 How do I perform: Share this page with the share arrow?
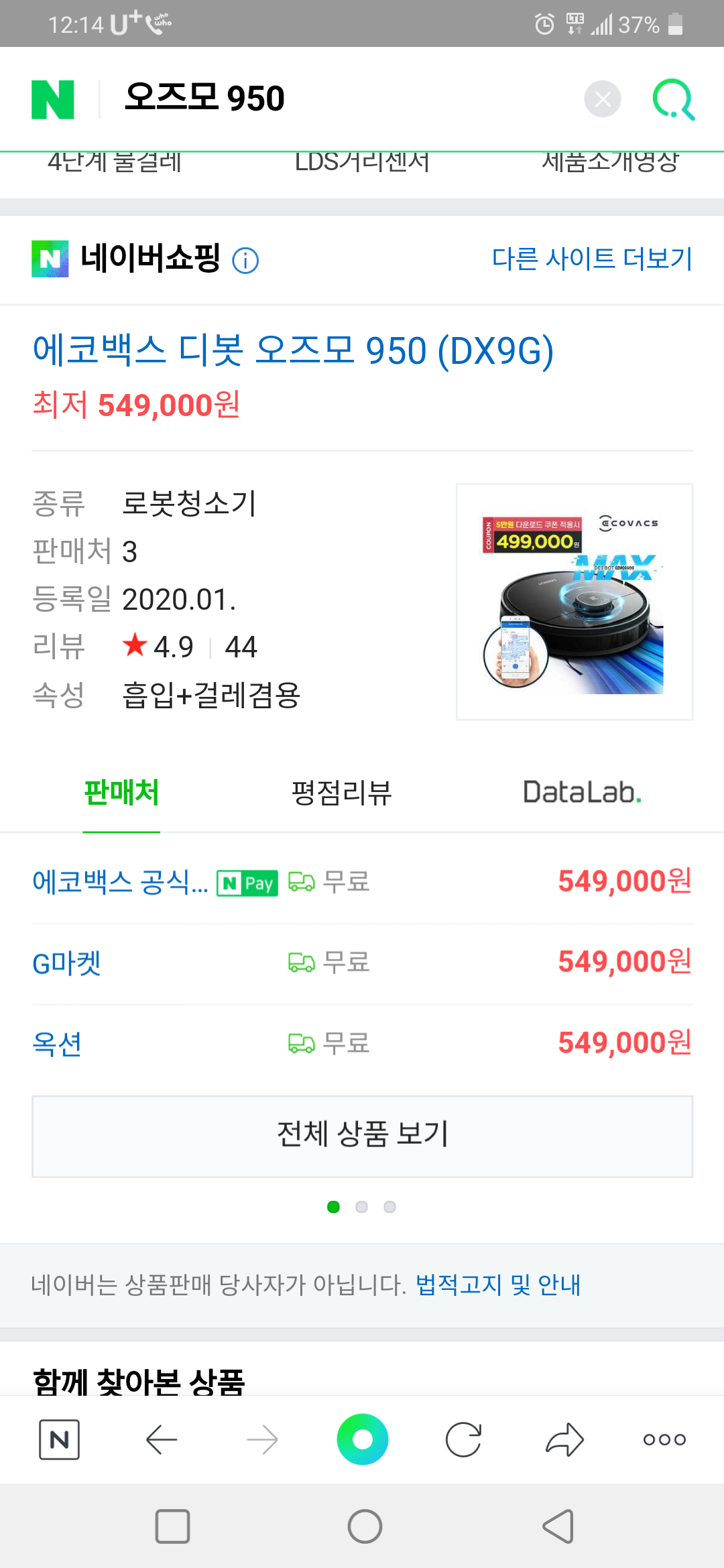click(x=564, y=1439)
